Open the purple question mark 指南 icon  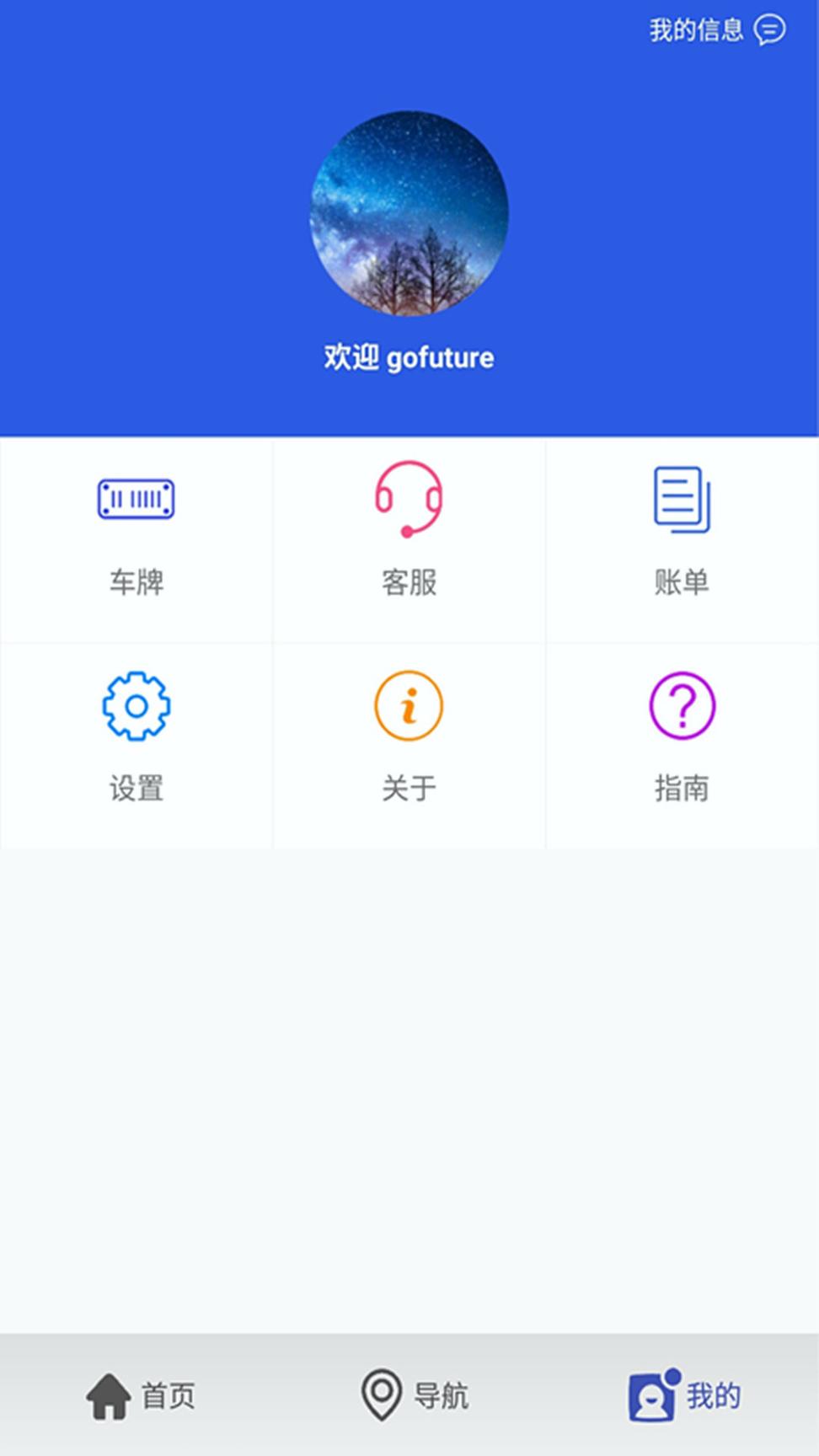coord(682,708)
